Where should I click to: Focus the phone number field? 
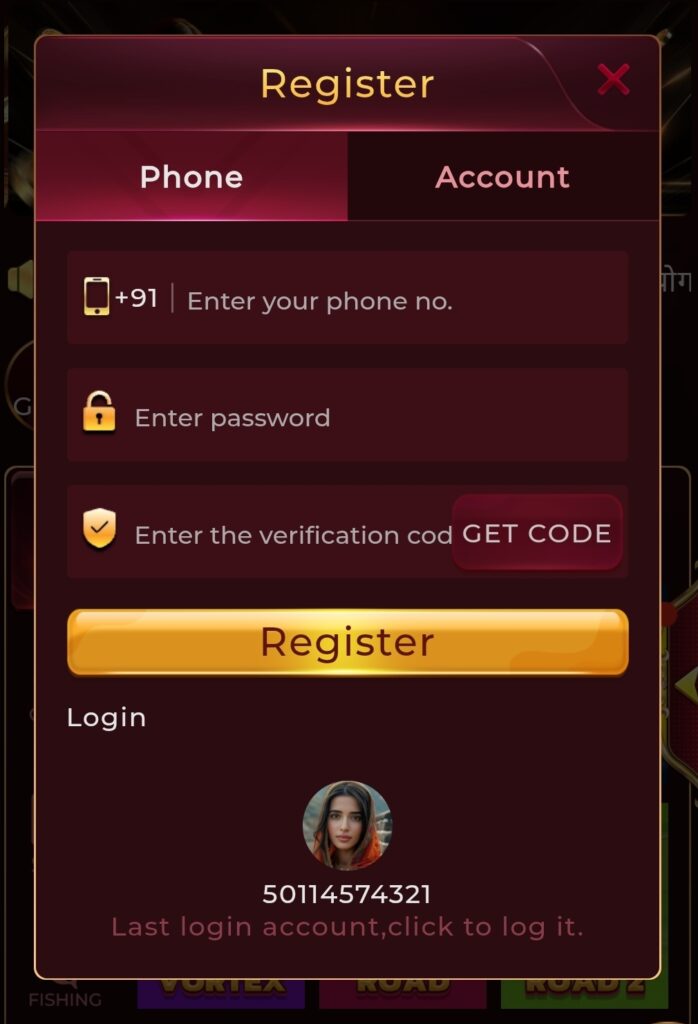coord(400,300)
